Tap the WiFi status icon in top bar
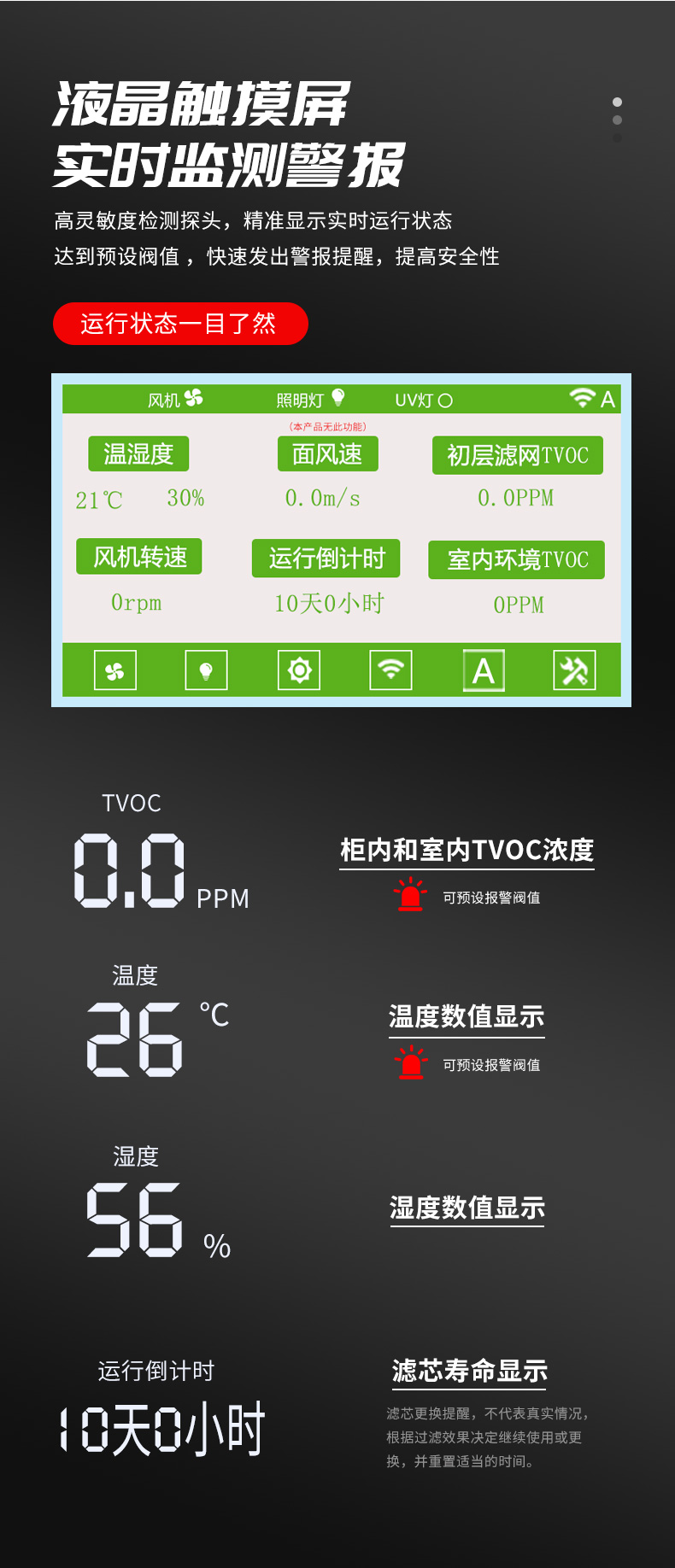 [x=584, y=397]
